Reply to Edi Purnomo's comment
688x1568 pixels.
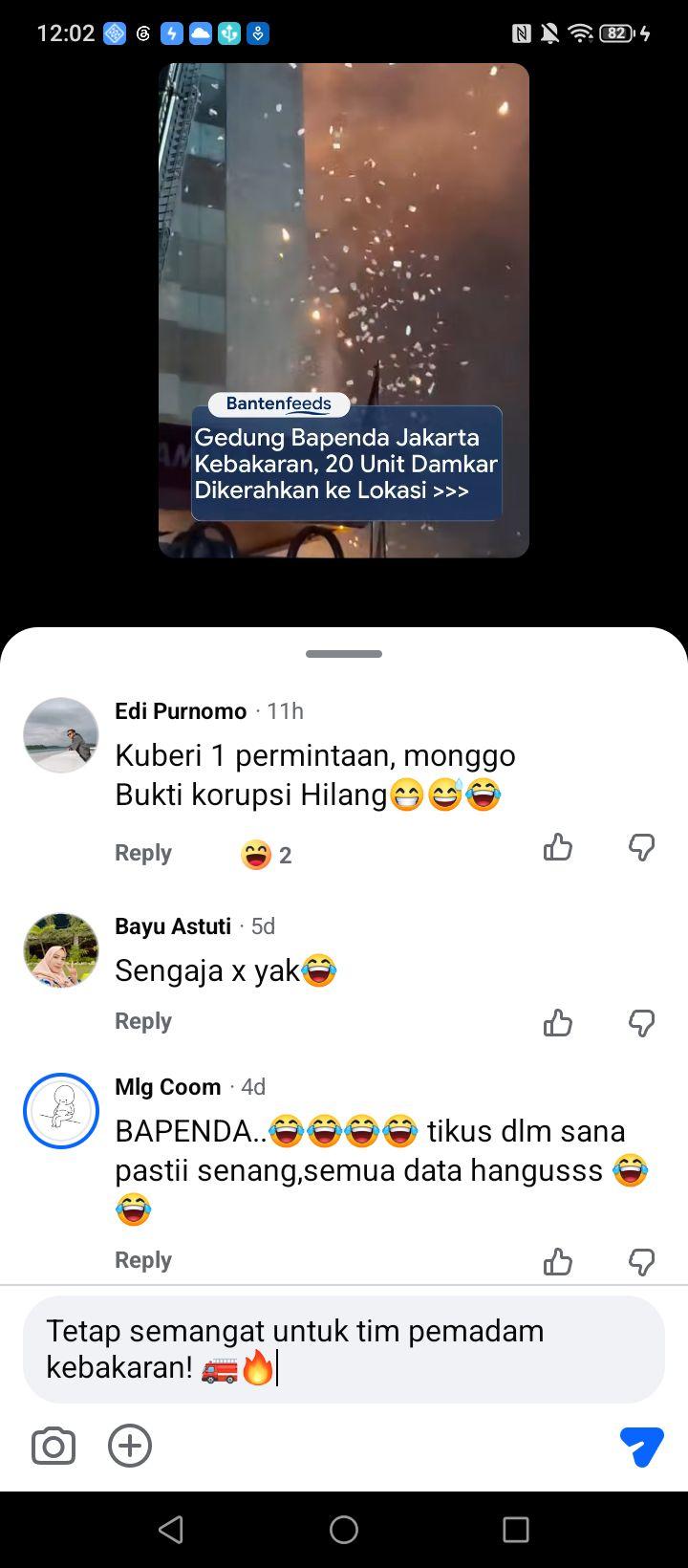click(x=143, y=853)
